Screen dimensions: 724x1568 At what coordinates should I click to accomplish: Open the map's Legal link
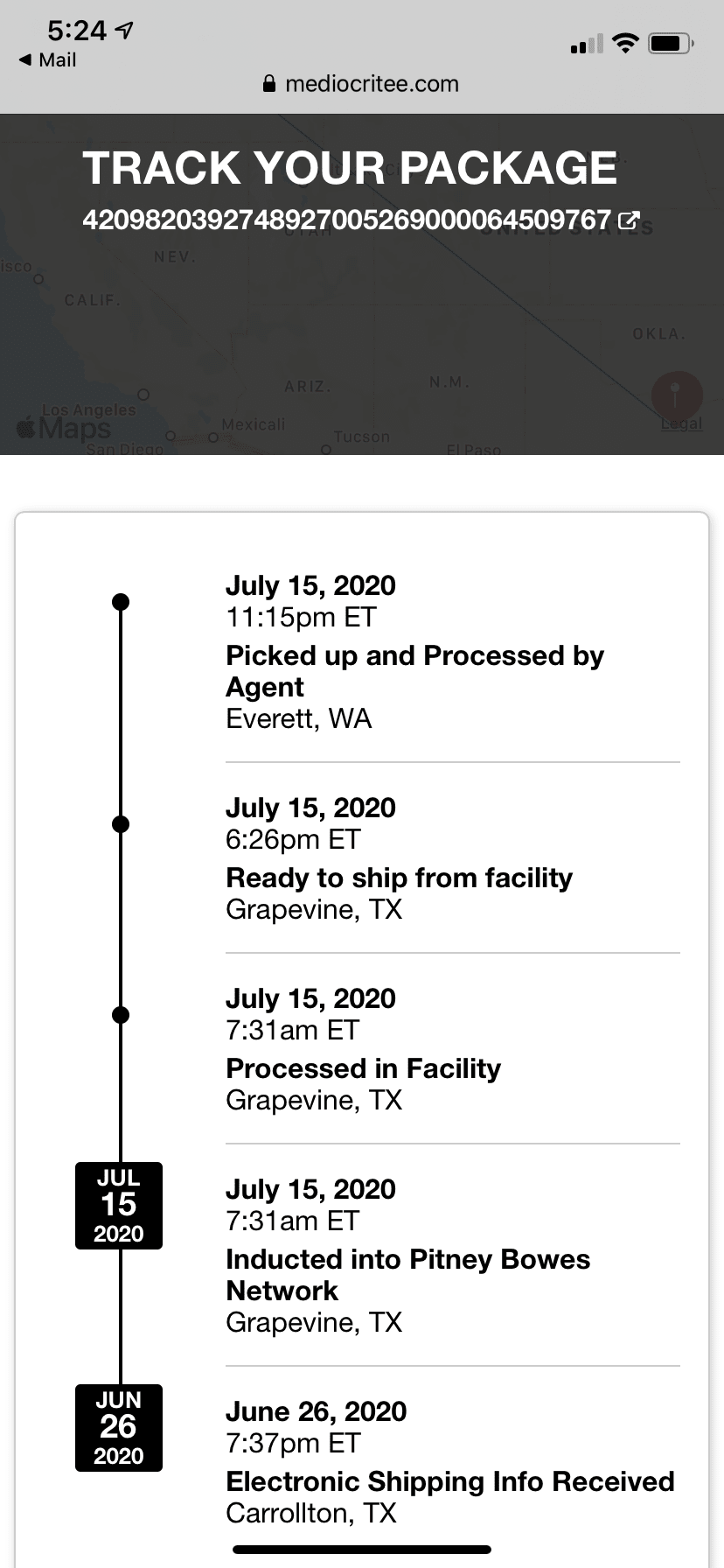[x=681, y=423]
